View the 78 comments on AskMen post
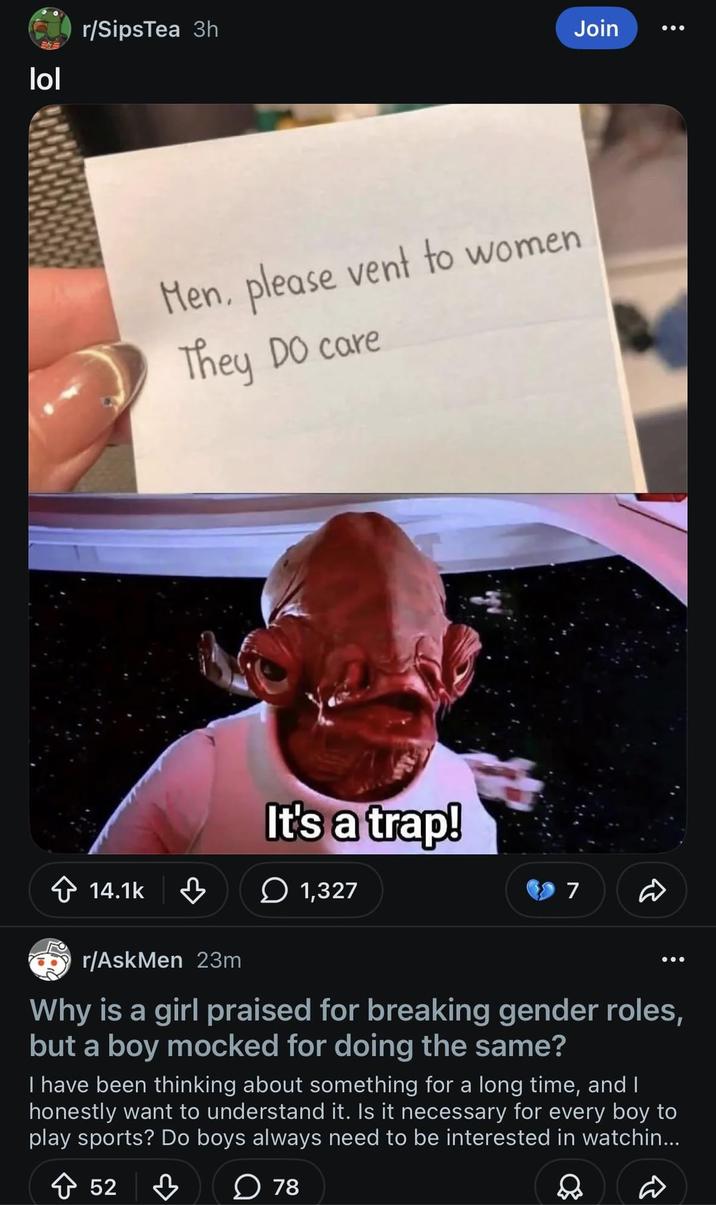The image size is (716, 1205). (267, 1186)
